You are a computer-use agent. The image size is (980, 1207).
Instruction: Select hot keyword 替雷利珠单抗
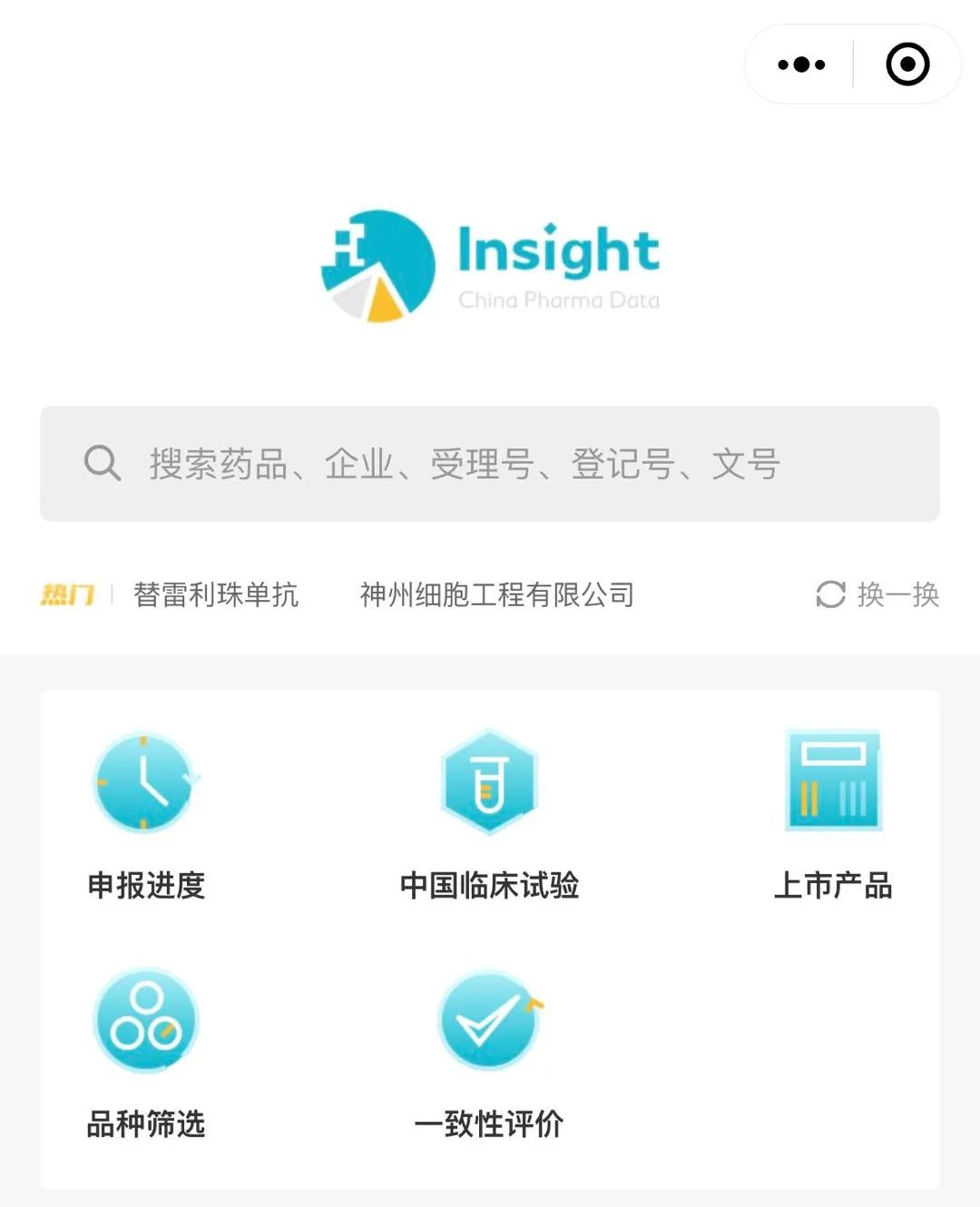pos(216,594)
